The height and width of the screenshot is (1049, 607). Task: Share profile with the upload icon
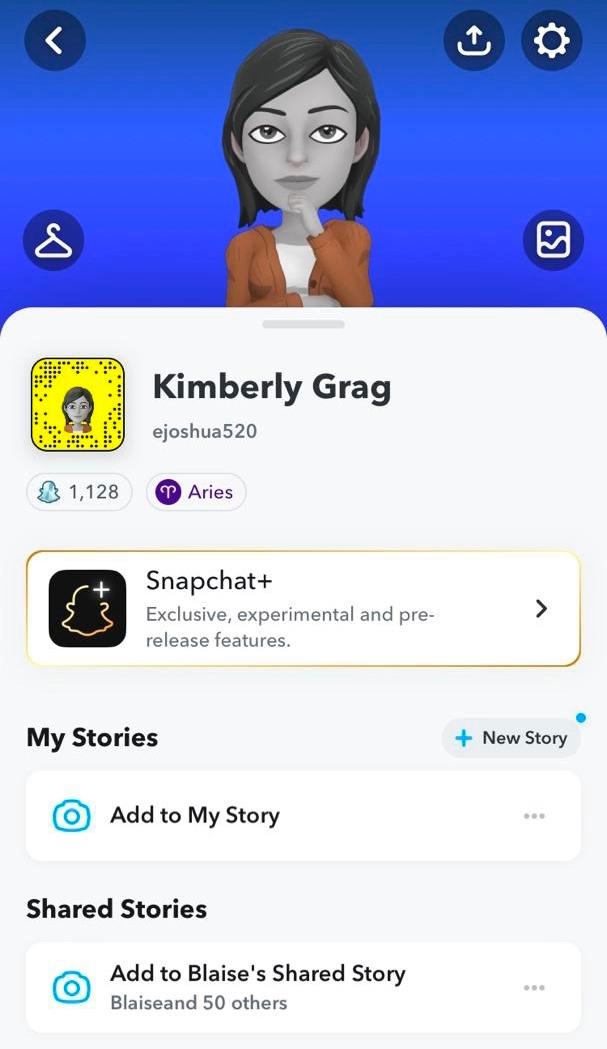(x=474, y=41)
